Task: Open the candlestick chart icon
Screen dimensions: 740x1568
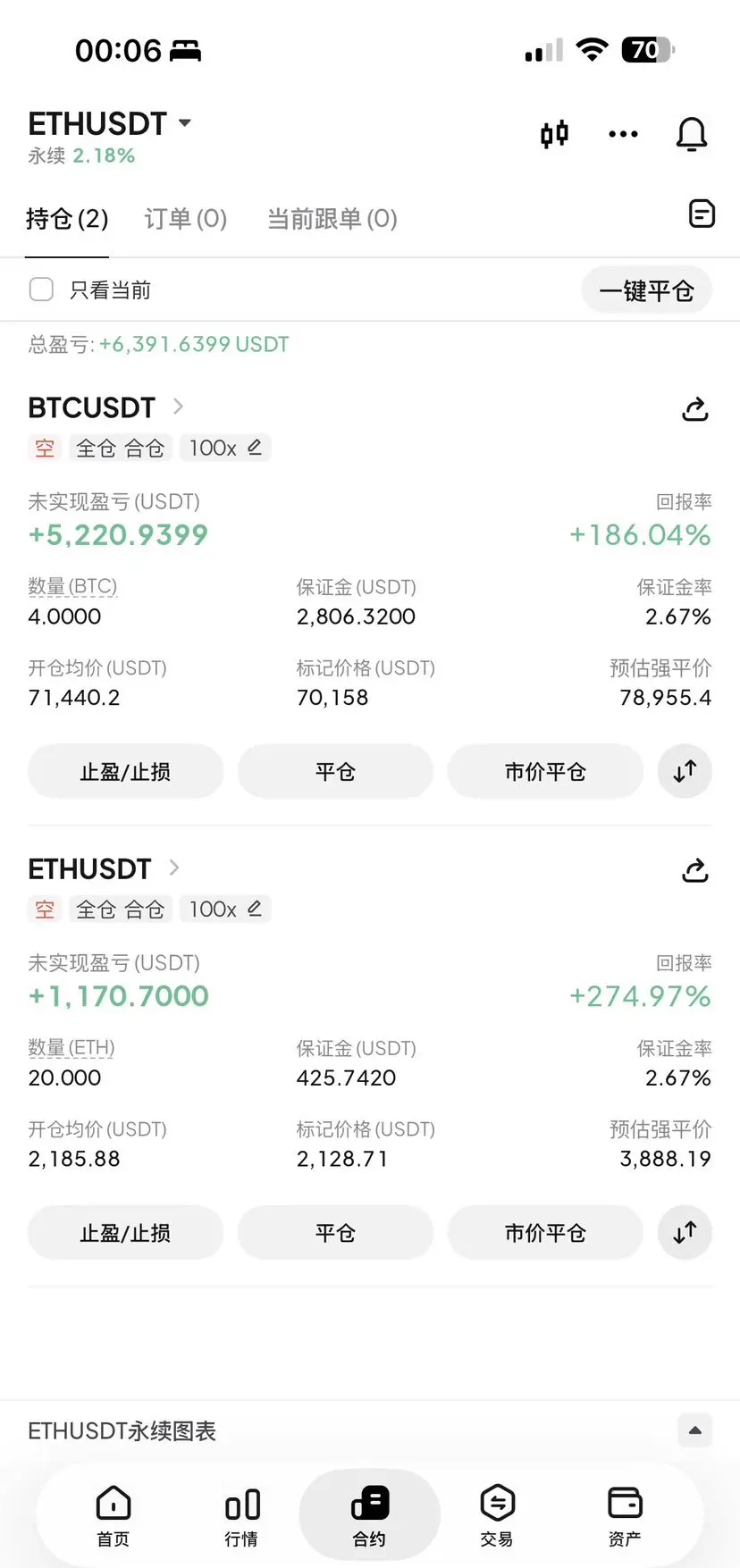Action: 554,134
